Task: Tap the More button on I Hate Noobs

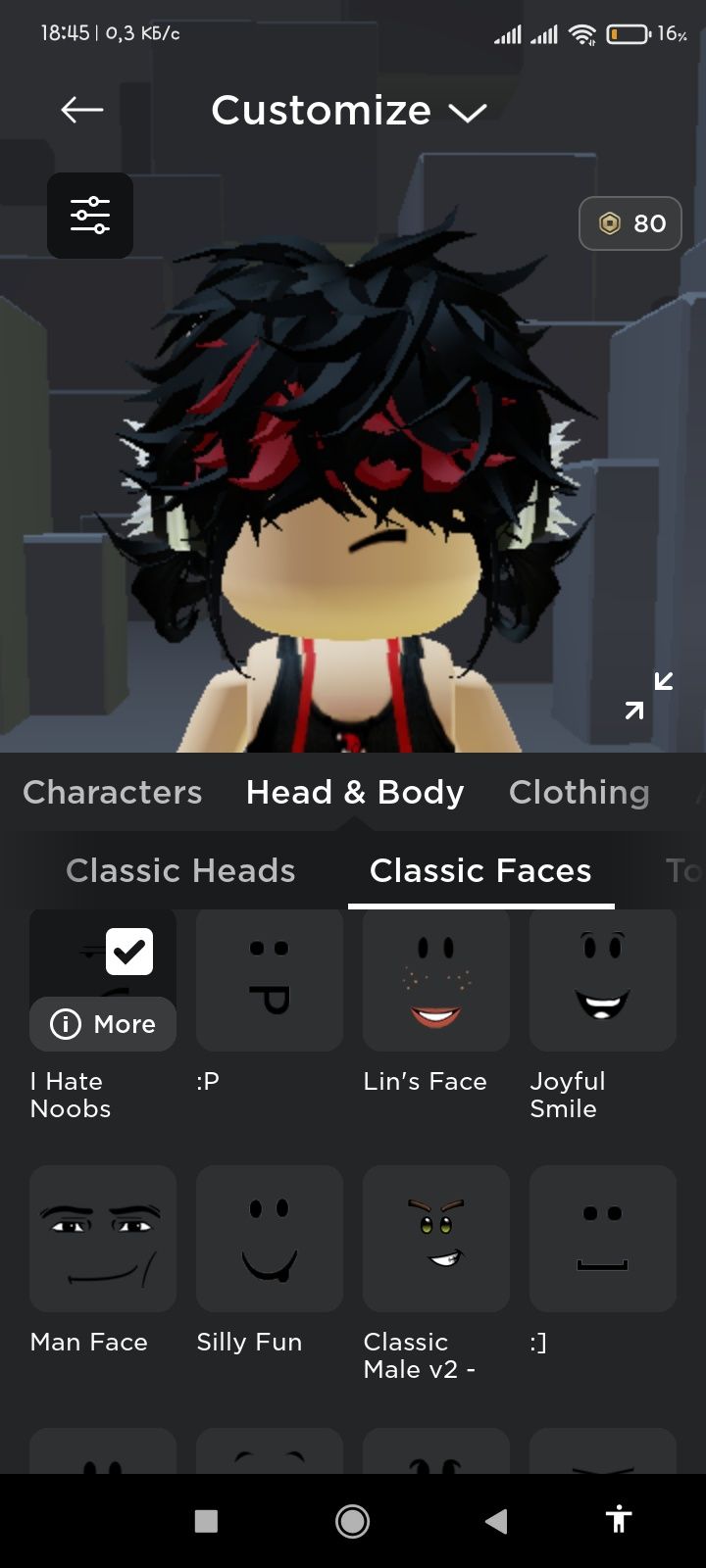Action: (x=103, y=1024)
